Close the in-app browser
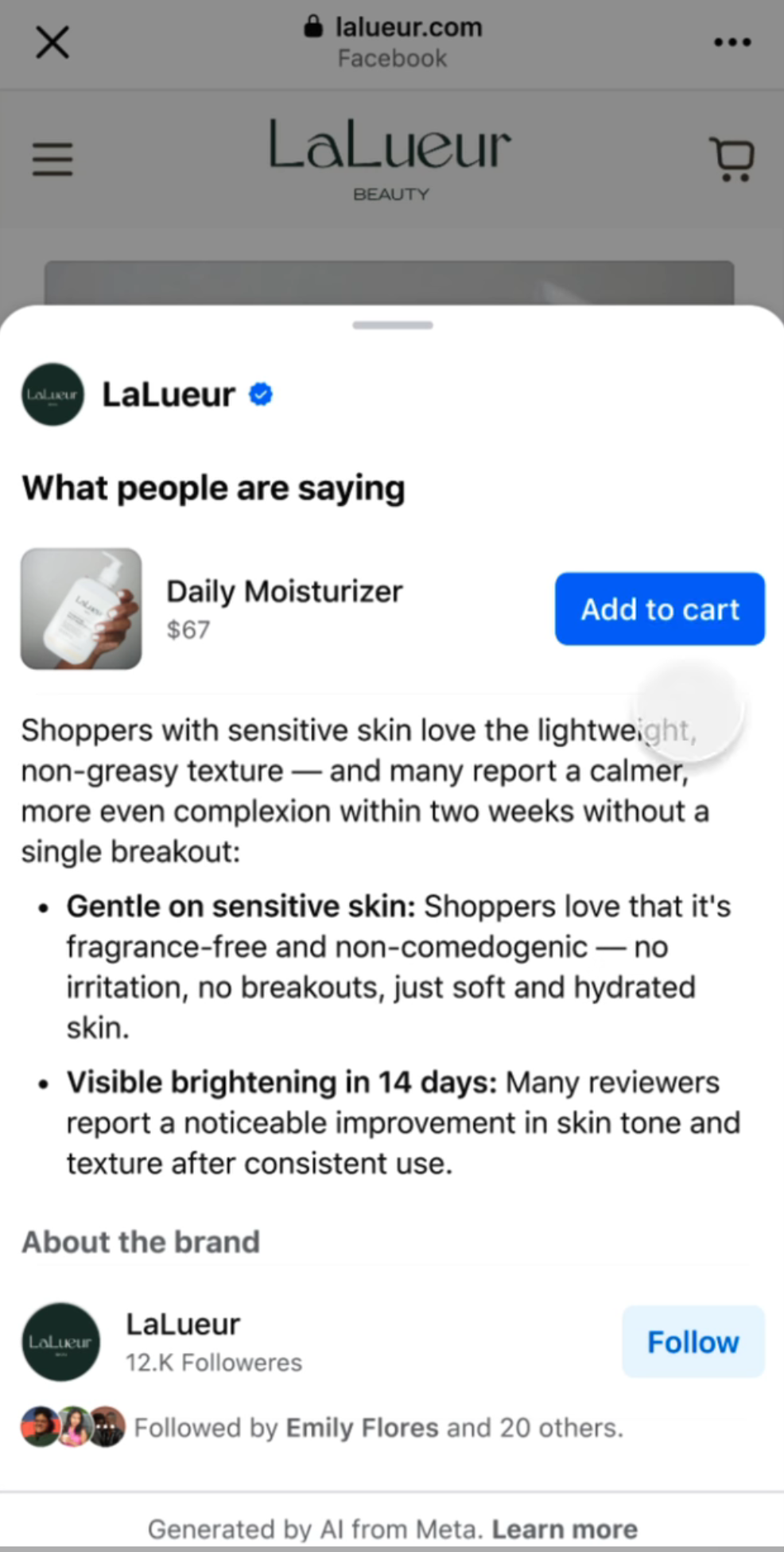 pos(52,42)
